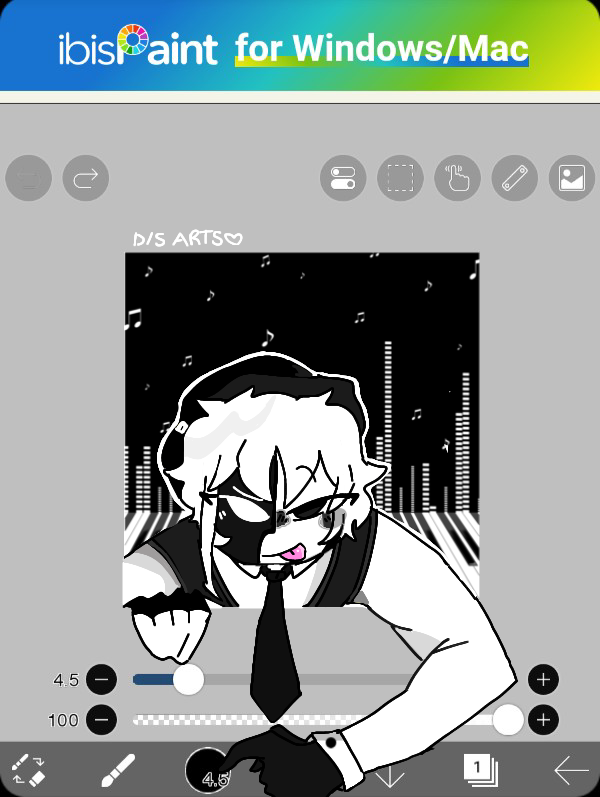Viewport: 600px width, 797px height.
Task: Open the ibisPaint for Windows/Mac banner
Action: pos(300,46)
